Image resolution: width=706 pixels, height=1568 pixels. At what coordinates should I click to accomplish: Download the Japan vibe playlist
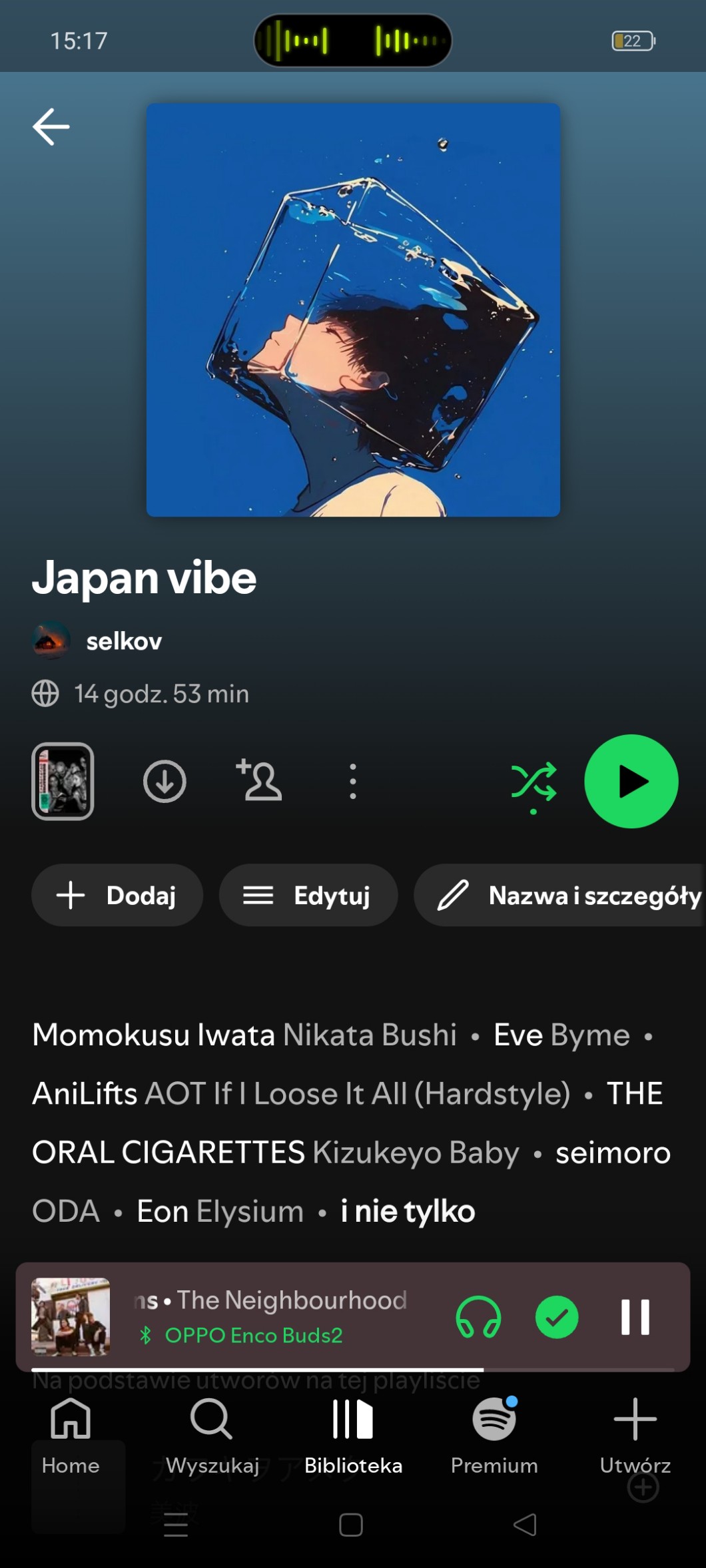165,781
